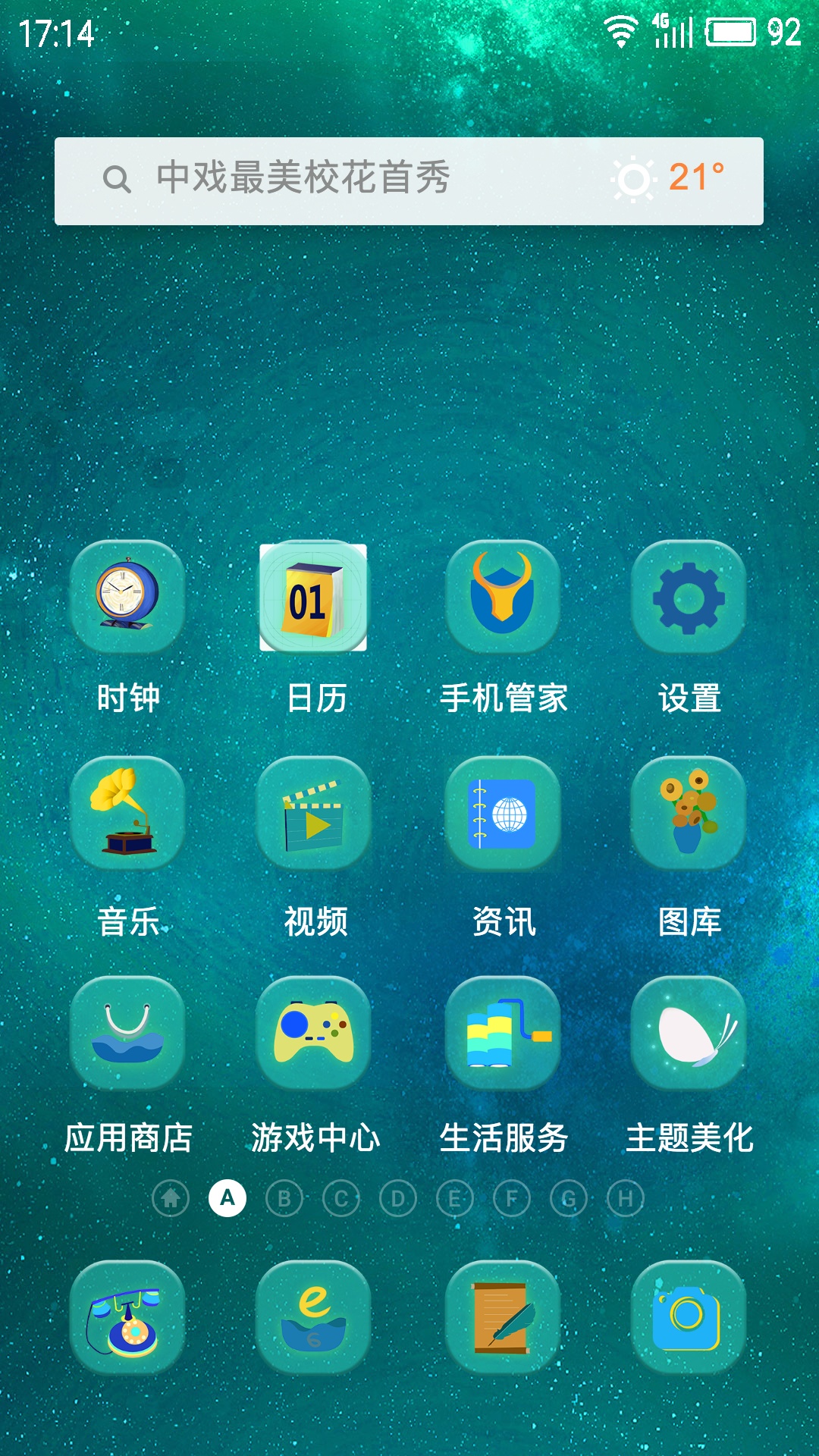Open the 21° weather widget
Viewport: 819px width, 1456px height.
click(669, 179)
